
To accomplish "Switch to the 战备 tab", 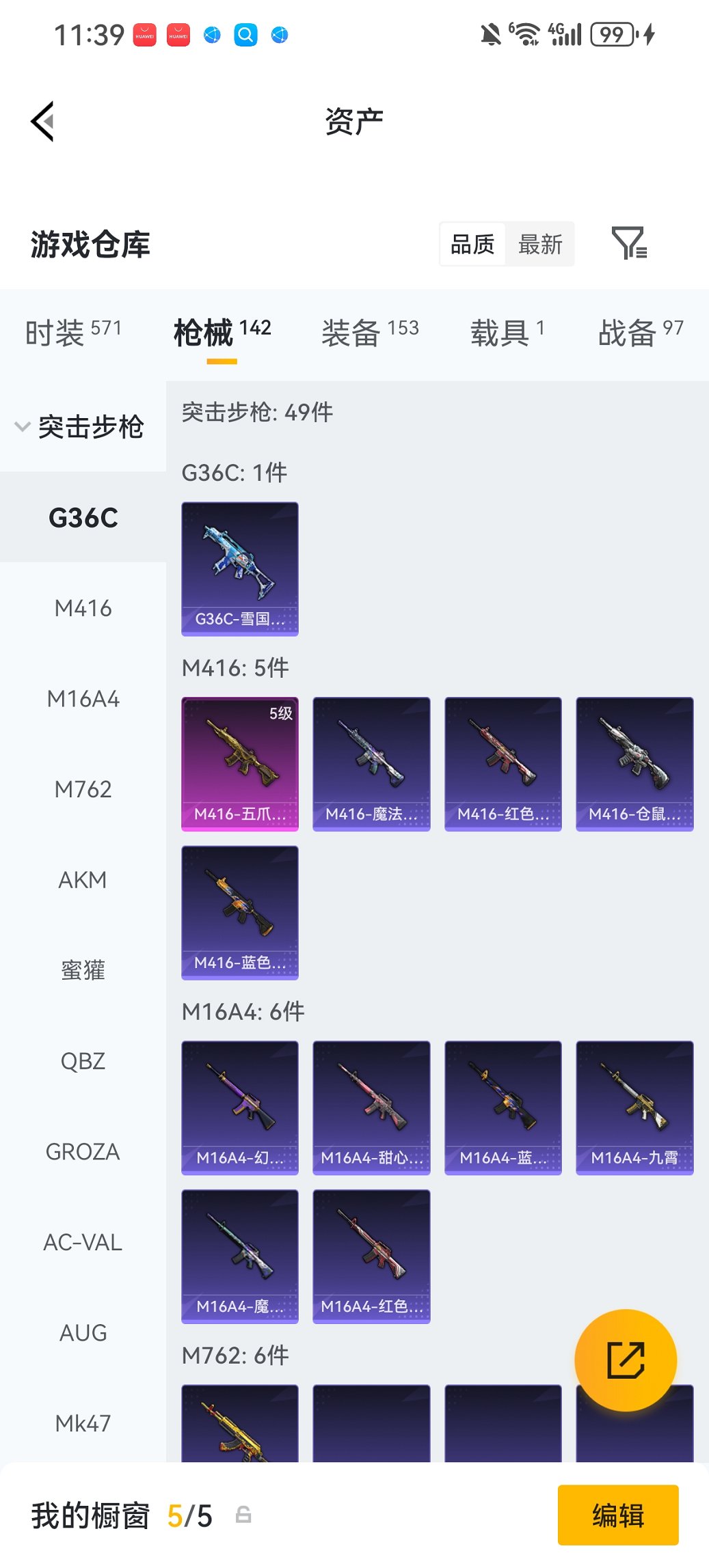I will click(x=640, y=333).
